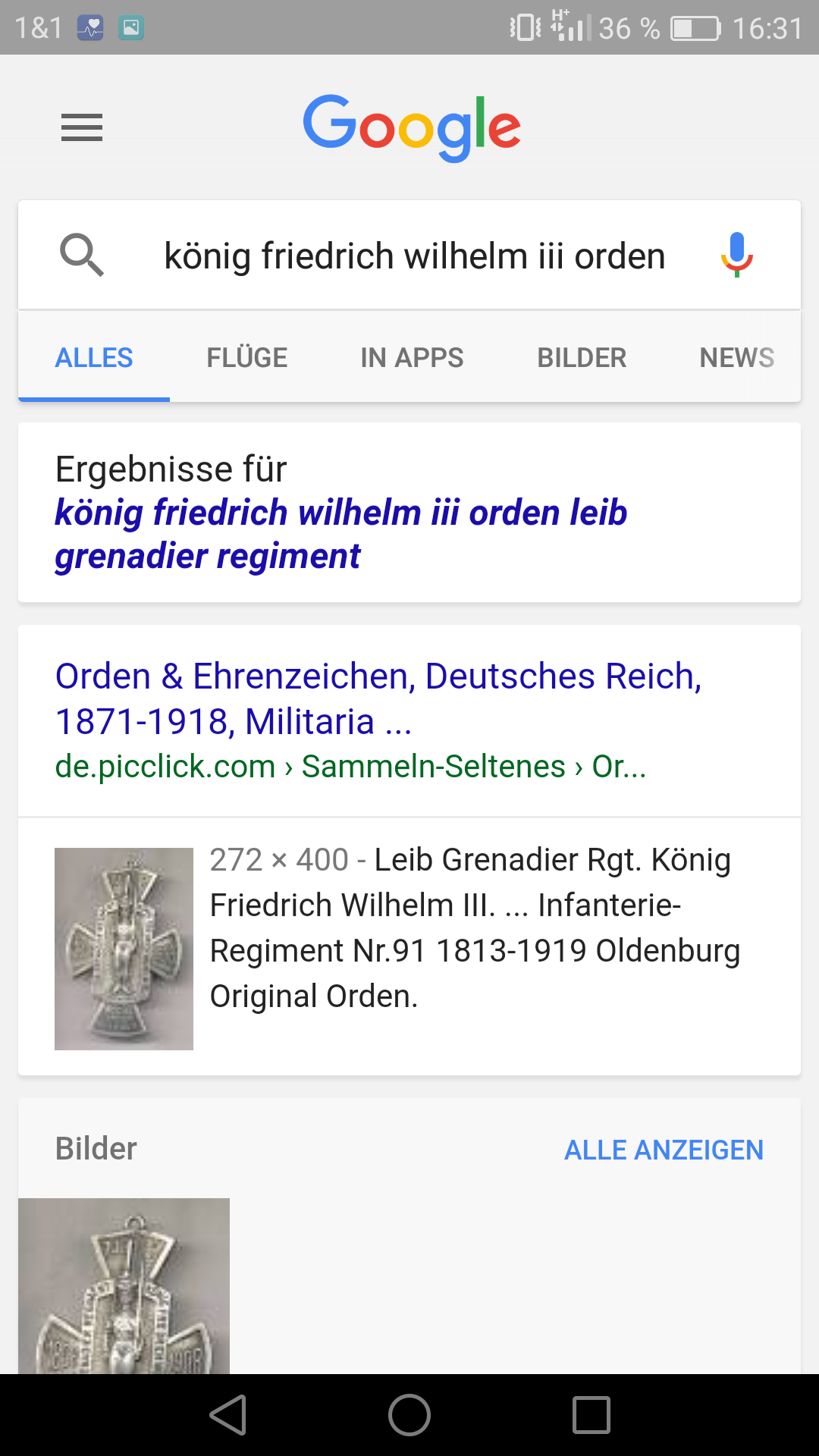The width and height of the screenshot is (819, 1456).
Task: Go back using the system back button
Action: click(227, 1415)
